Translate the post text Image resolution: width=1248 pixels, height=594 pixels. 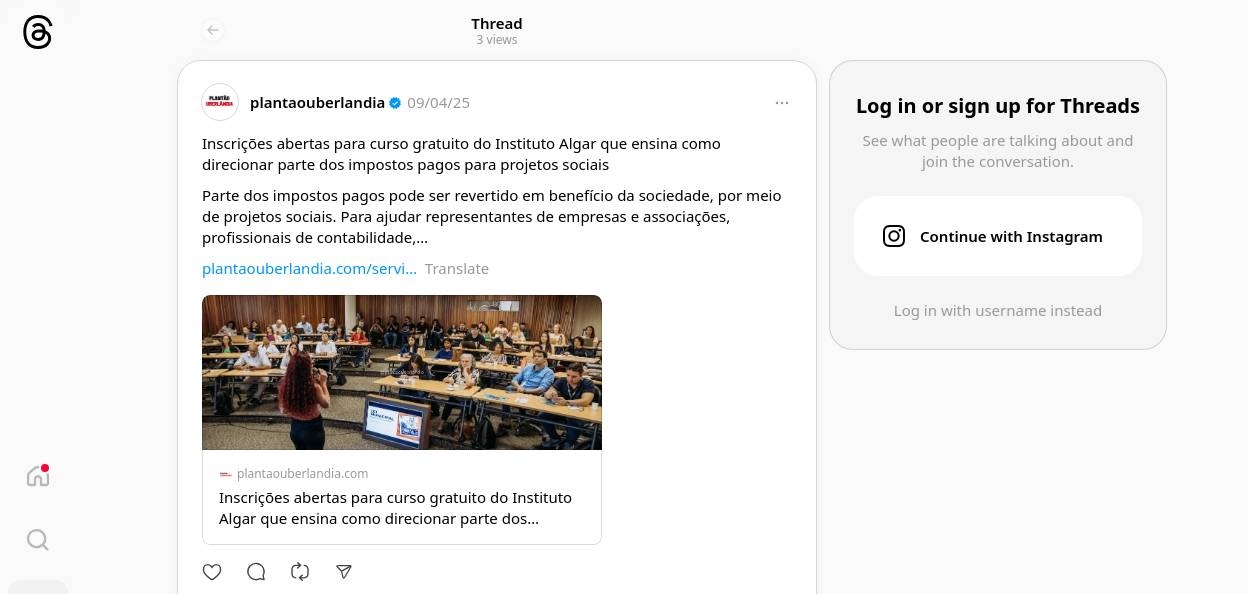coord(456,268)
